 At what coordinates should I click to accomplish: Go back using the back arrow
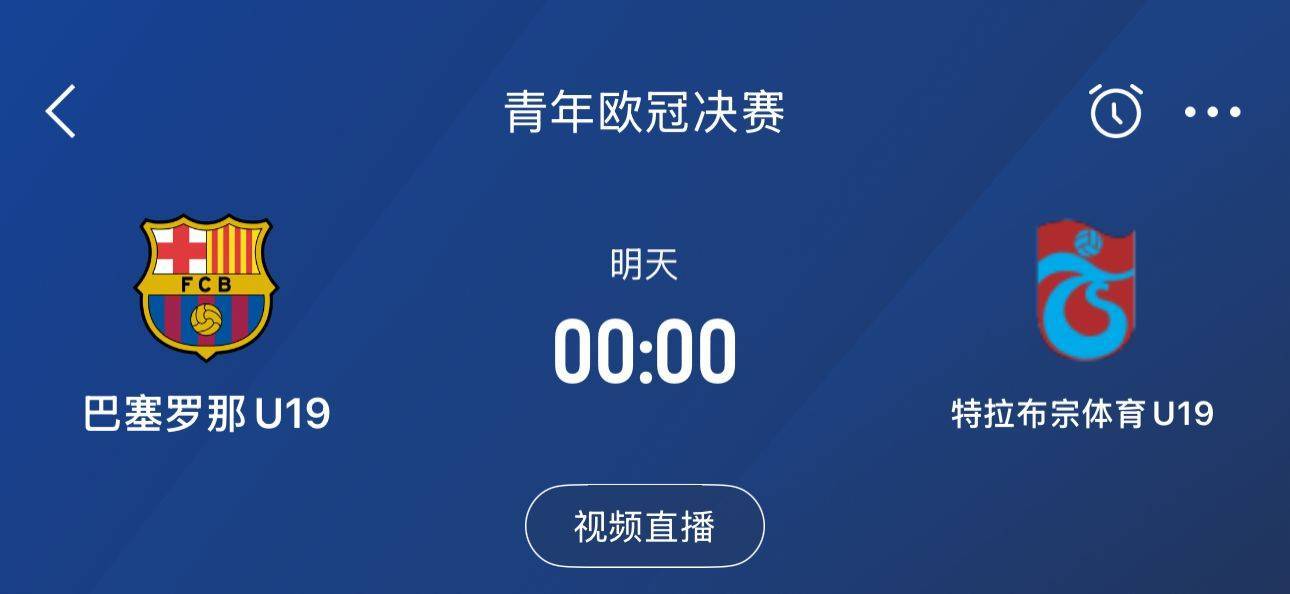click(x=61, y=111)
